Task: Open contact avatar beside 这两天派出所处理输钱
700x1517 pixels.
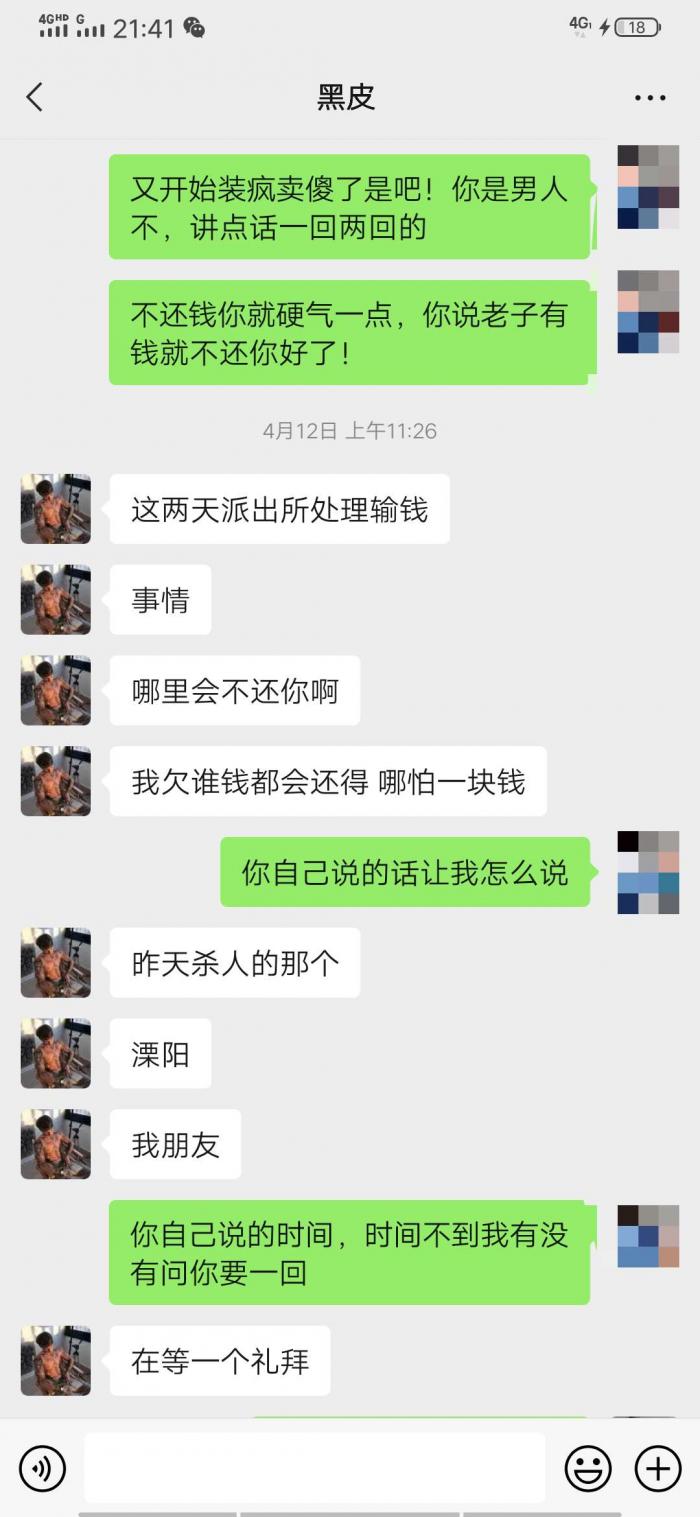Action: click(x=56, y=509)
